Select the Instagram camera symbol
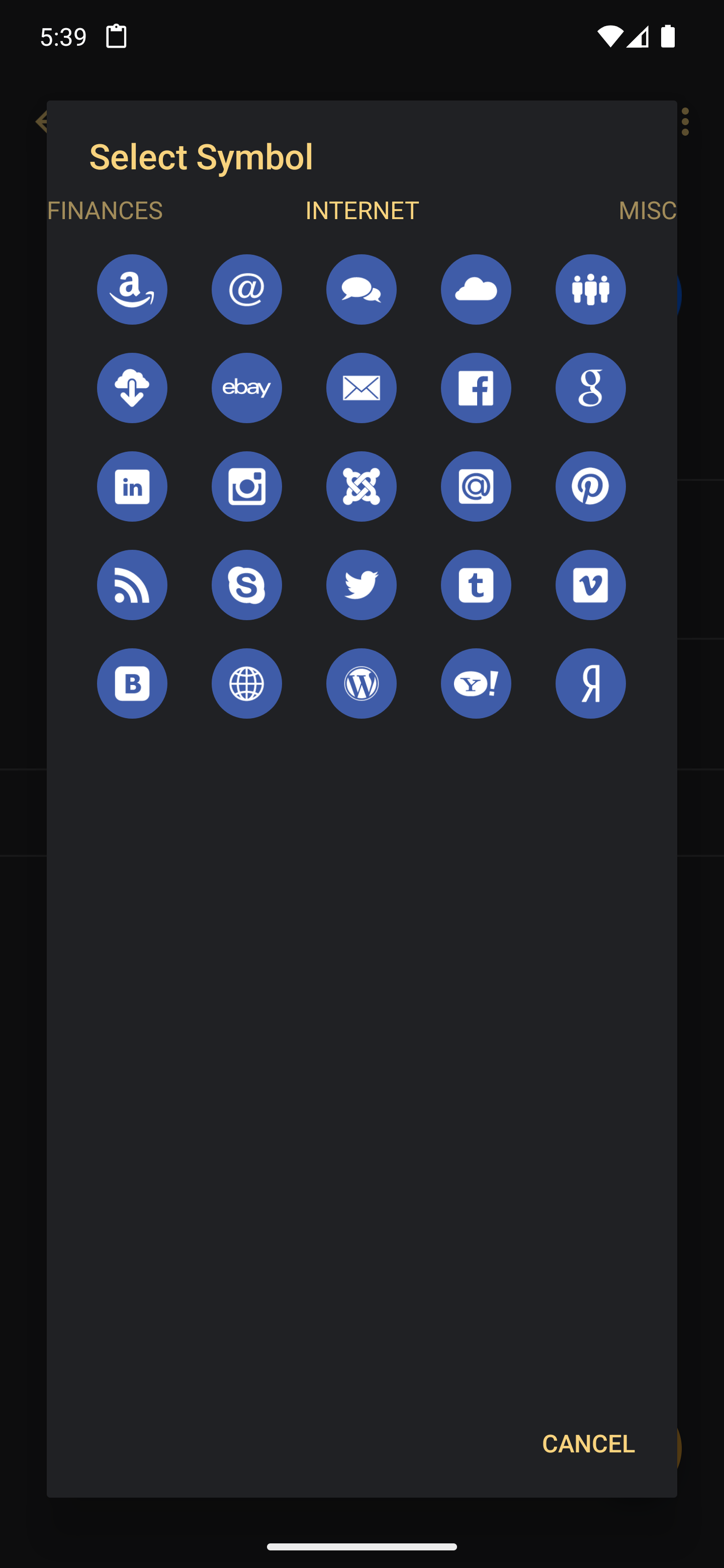 [246, 486]
